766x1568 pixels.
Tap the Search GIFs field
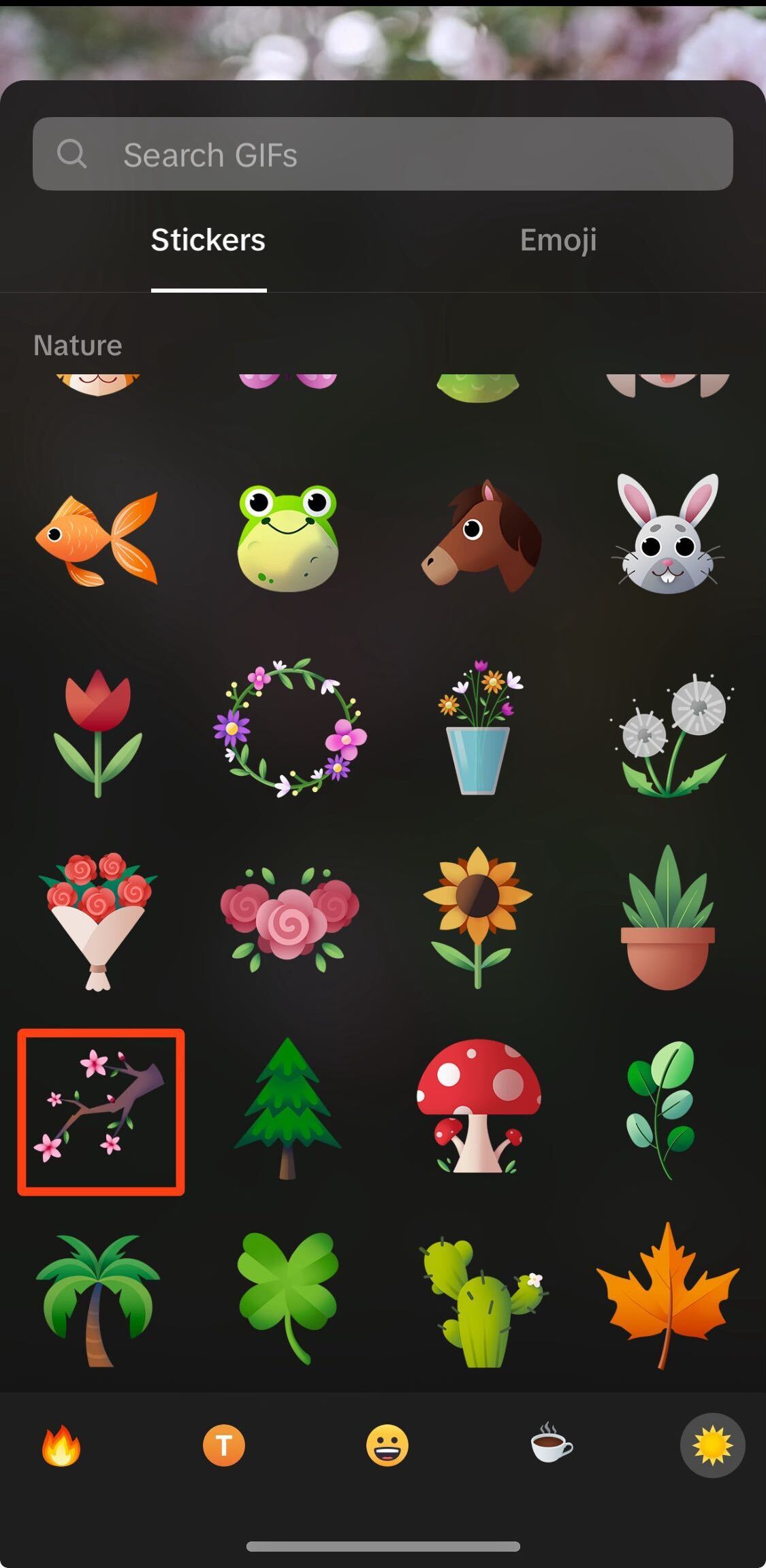(382, 154)
